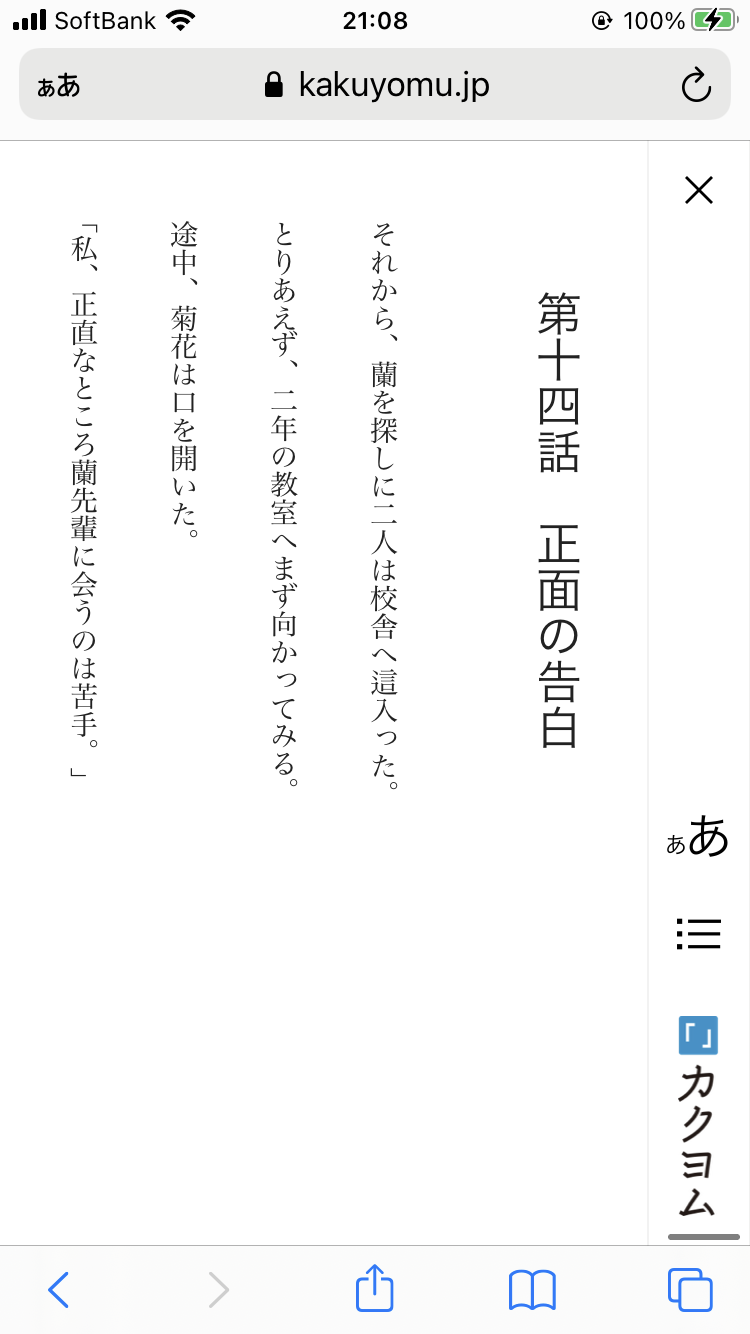Image resolution: width=750 pixels, height=1334 pixels.
Task: Tap the Safari reader ぁあ button in address bar
Action: (59, 86)
